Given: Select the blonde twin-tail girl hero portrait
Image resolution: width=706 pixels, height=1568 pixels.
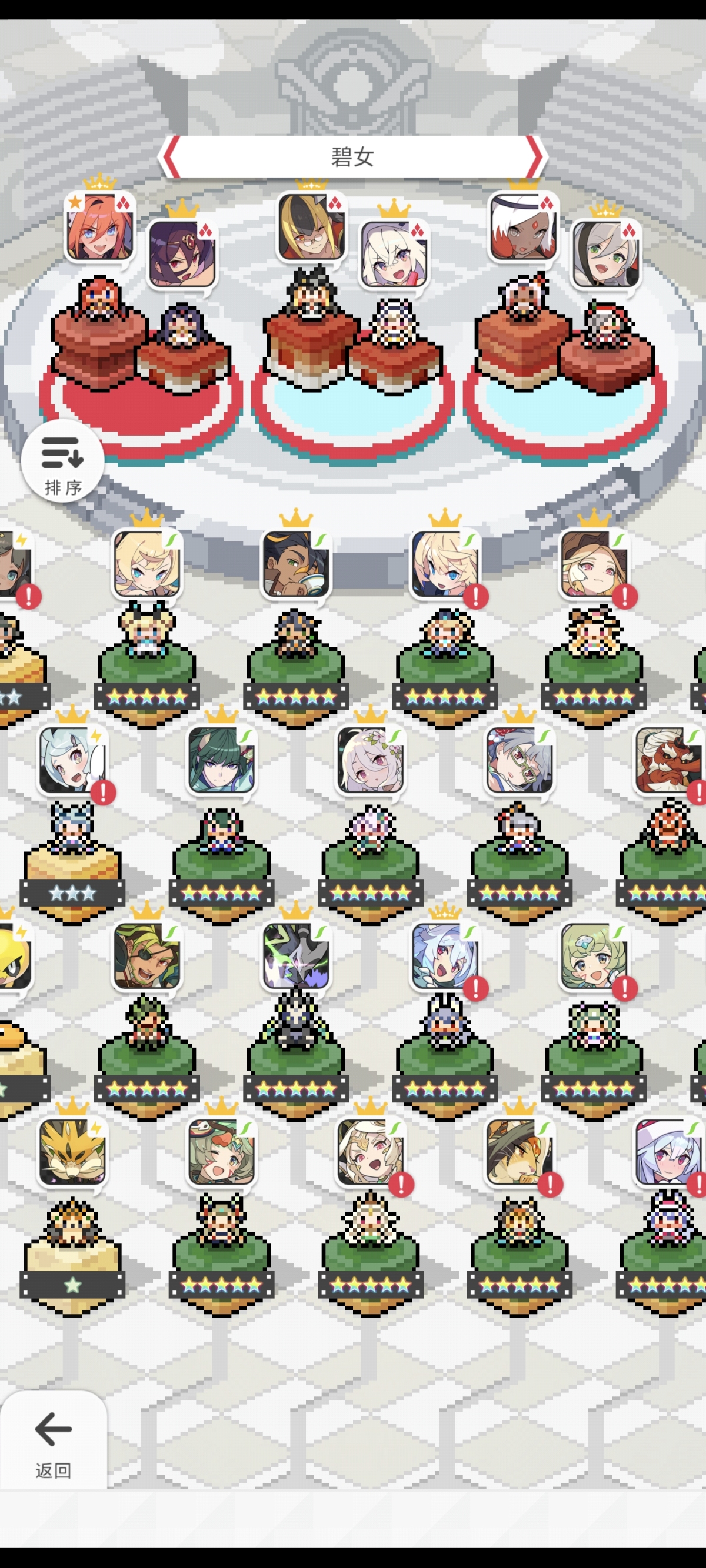Looking at the screenshot, I should [146, 564].
